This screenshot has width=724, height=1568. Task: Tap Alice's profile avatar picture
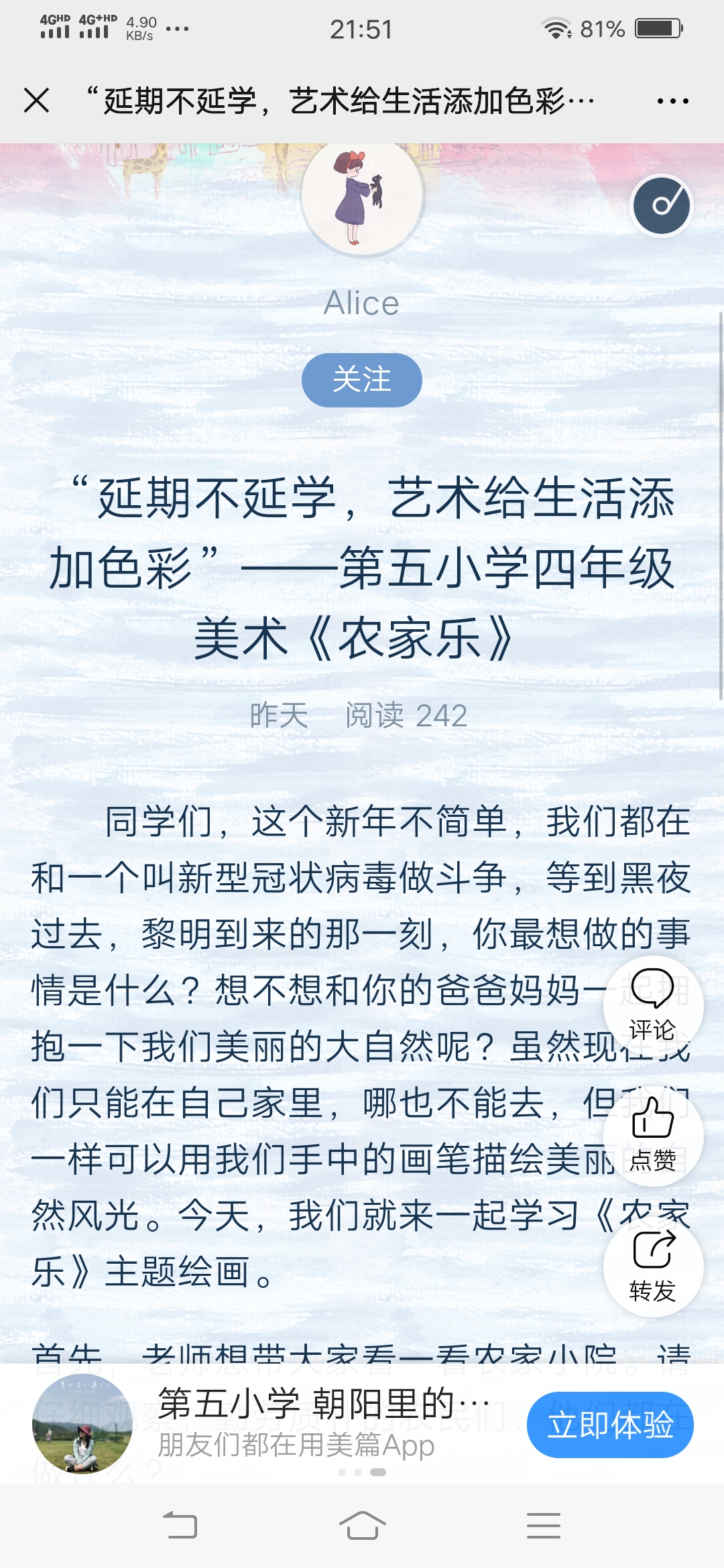pyautogui.click(x=361, y=198)
